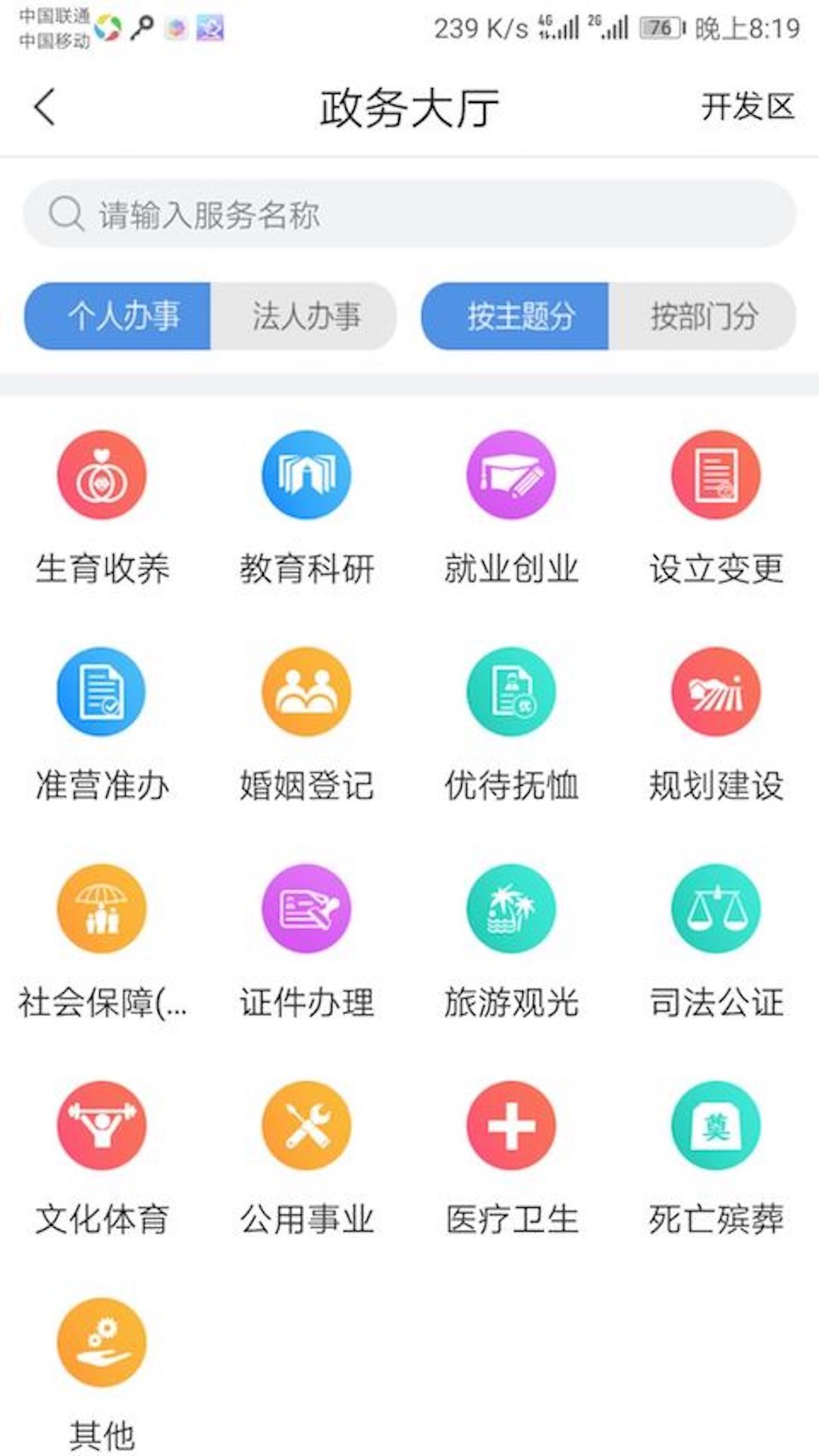Tap the service name search field

point(409,215)
